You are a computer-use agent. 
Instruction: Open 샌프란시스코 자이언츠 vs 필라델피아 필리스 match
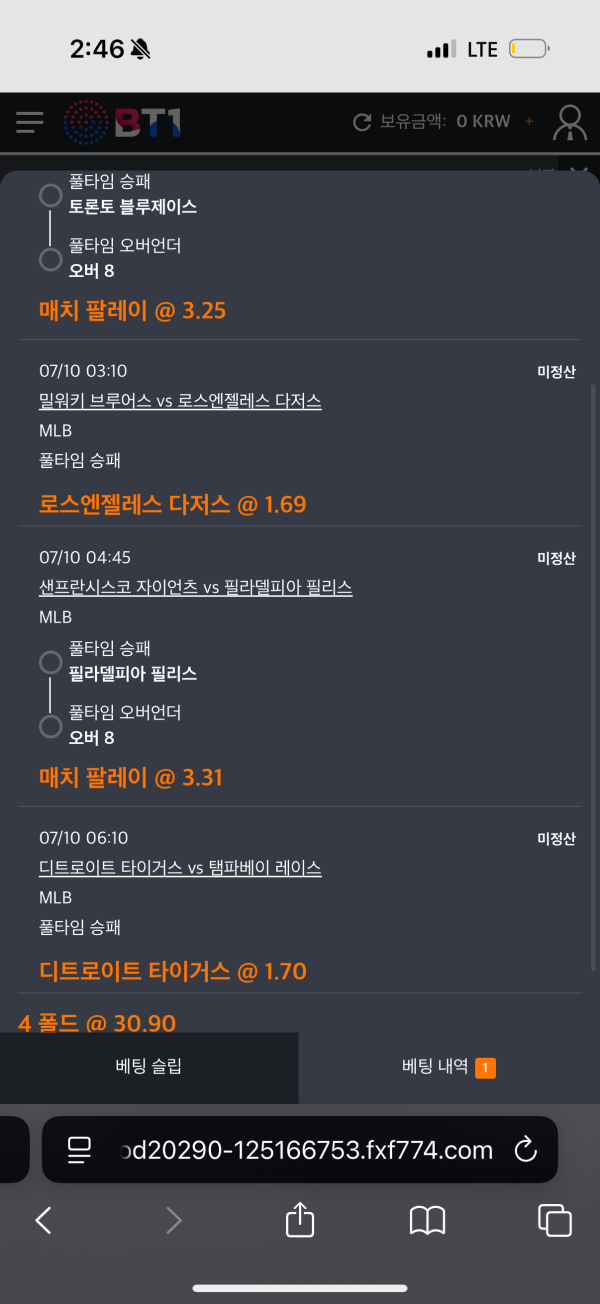[196, 588]
